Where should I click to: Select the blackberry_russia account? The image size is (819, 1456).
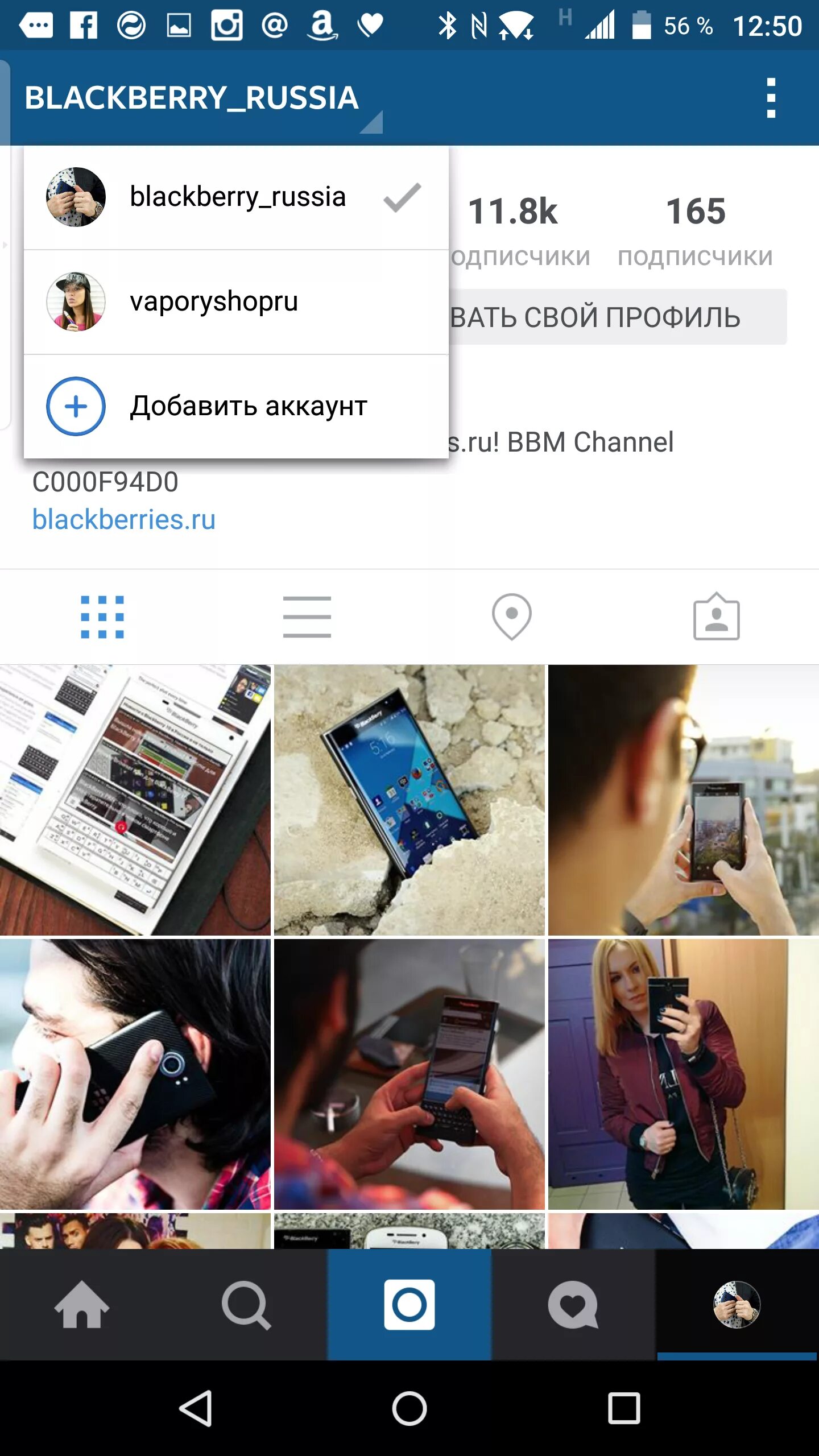pyautogui.click(x=236, y=197)
